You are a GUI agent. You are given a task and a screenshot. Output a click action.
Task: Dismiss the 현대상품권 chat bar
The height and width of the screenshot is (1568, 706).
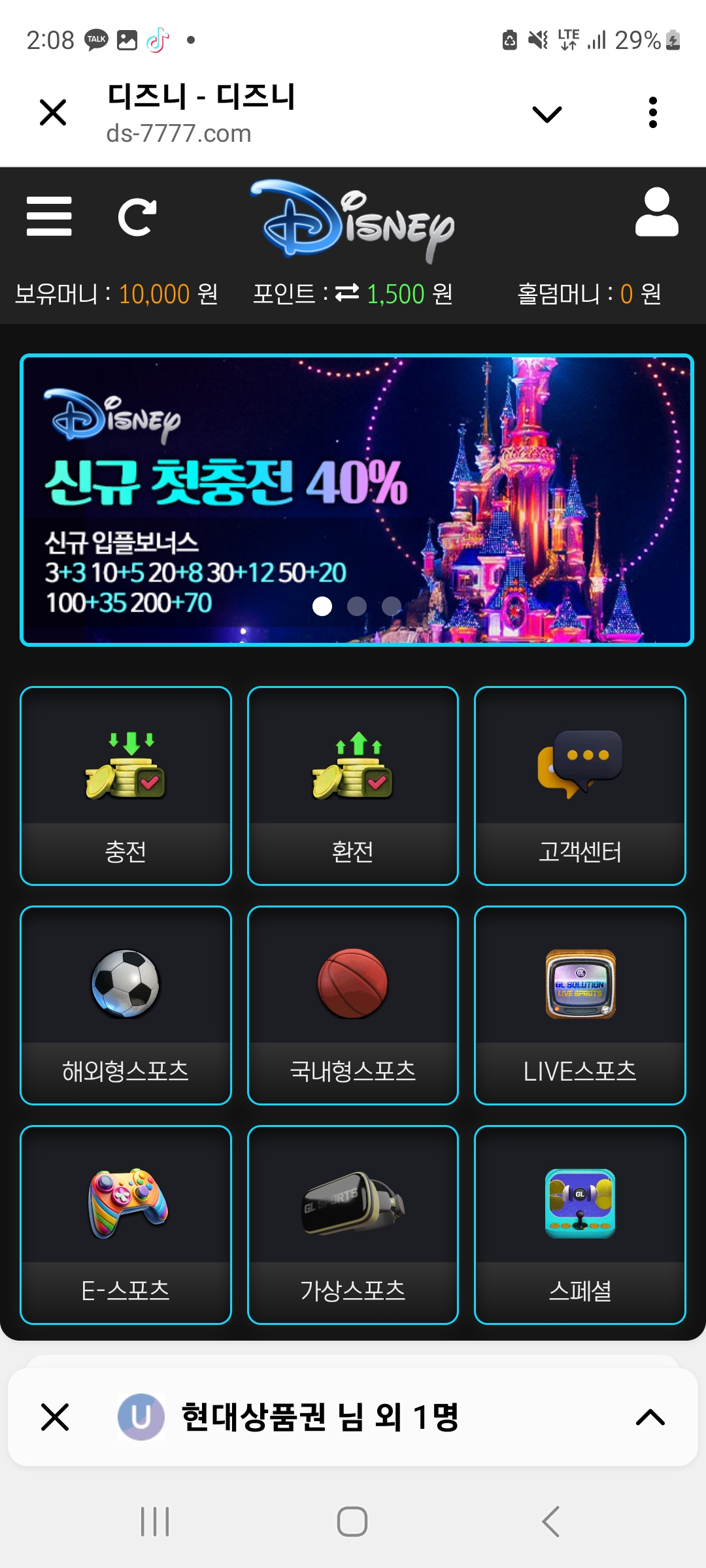55,1417
